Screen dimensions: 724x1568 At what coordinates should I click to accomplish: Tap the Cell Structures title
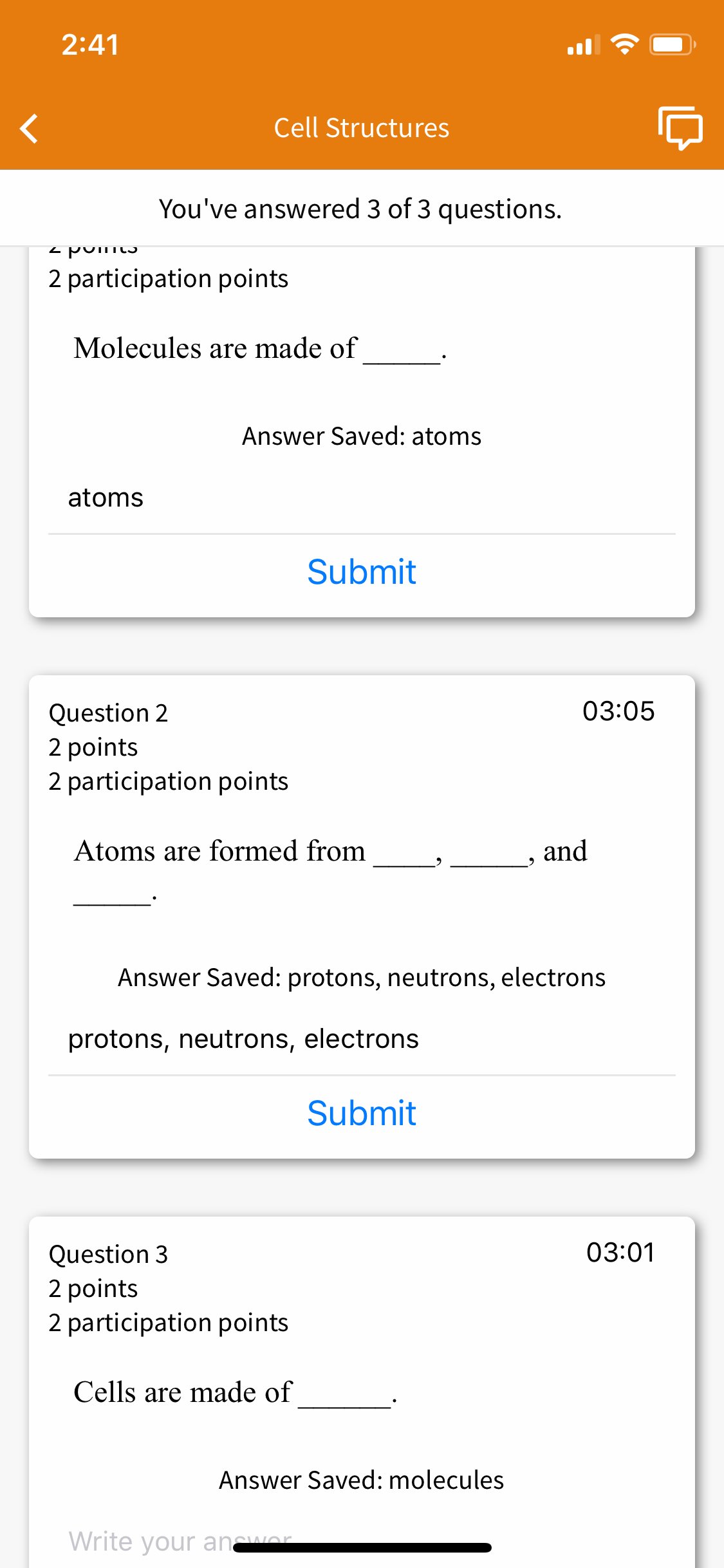362,127
